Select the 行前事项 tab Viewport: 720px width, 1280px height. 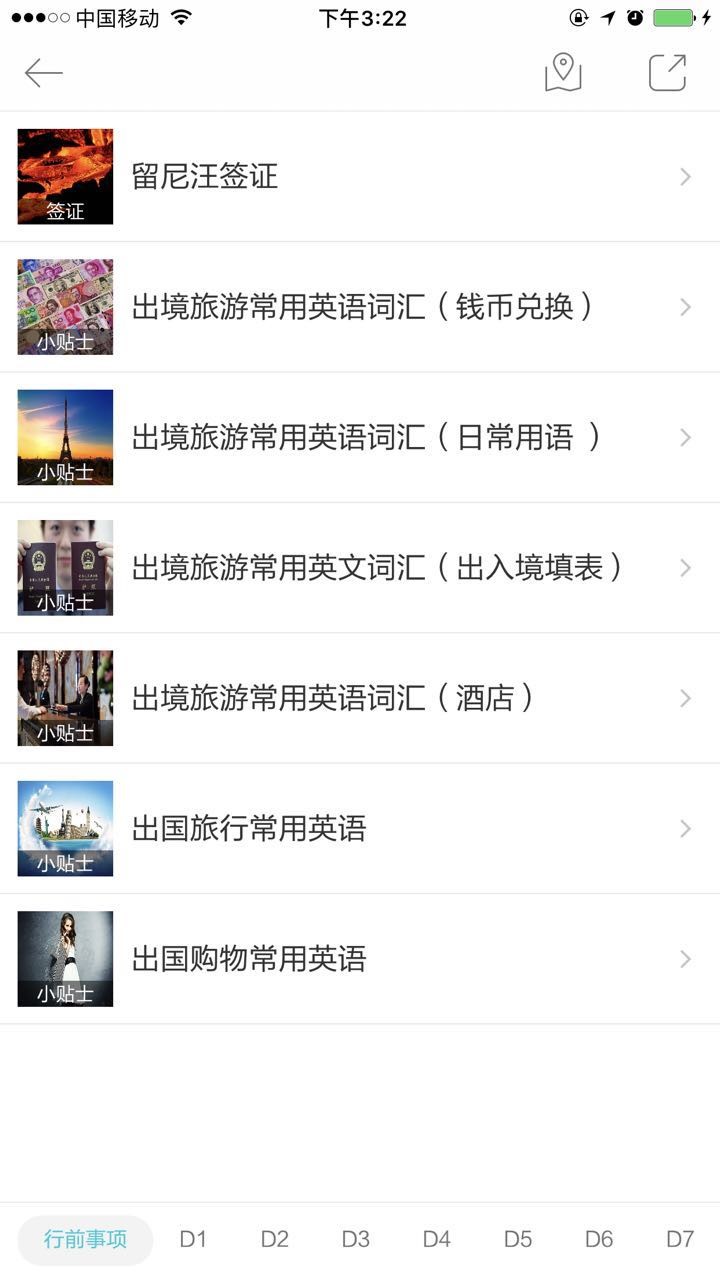point(86,1240)
